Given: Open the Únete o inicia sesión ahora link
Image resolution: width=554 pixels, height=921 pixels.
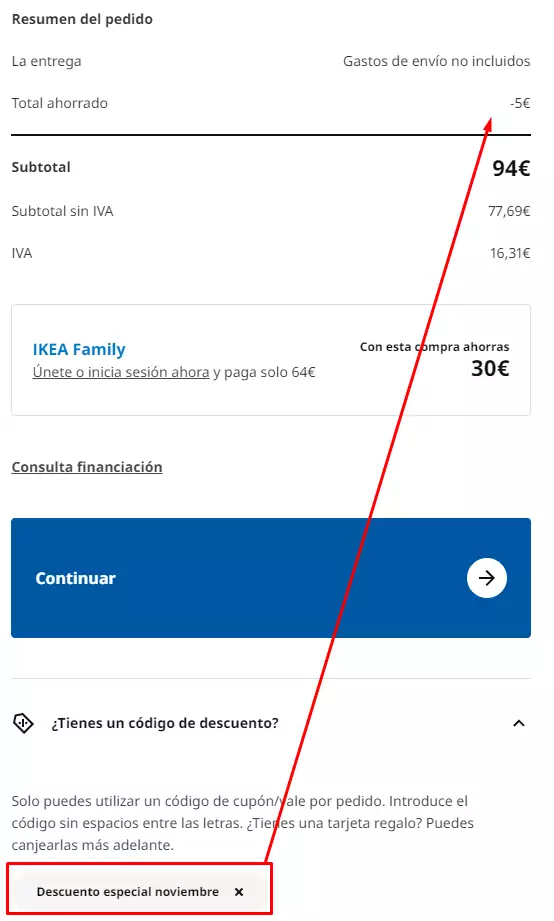Looking at the screenshot, I should 121,372.
